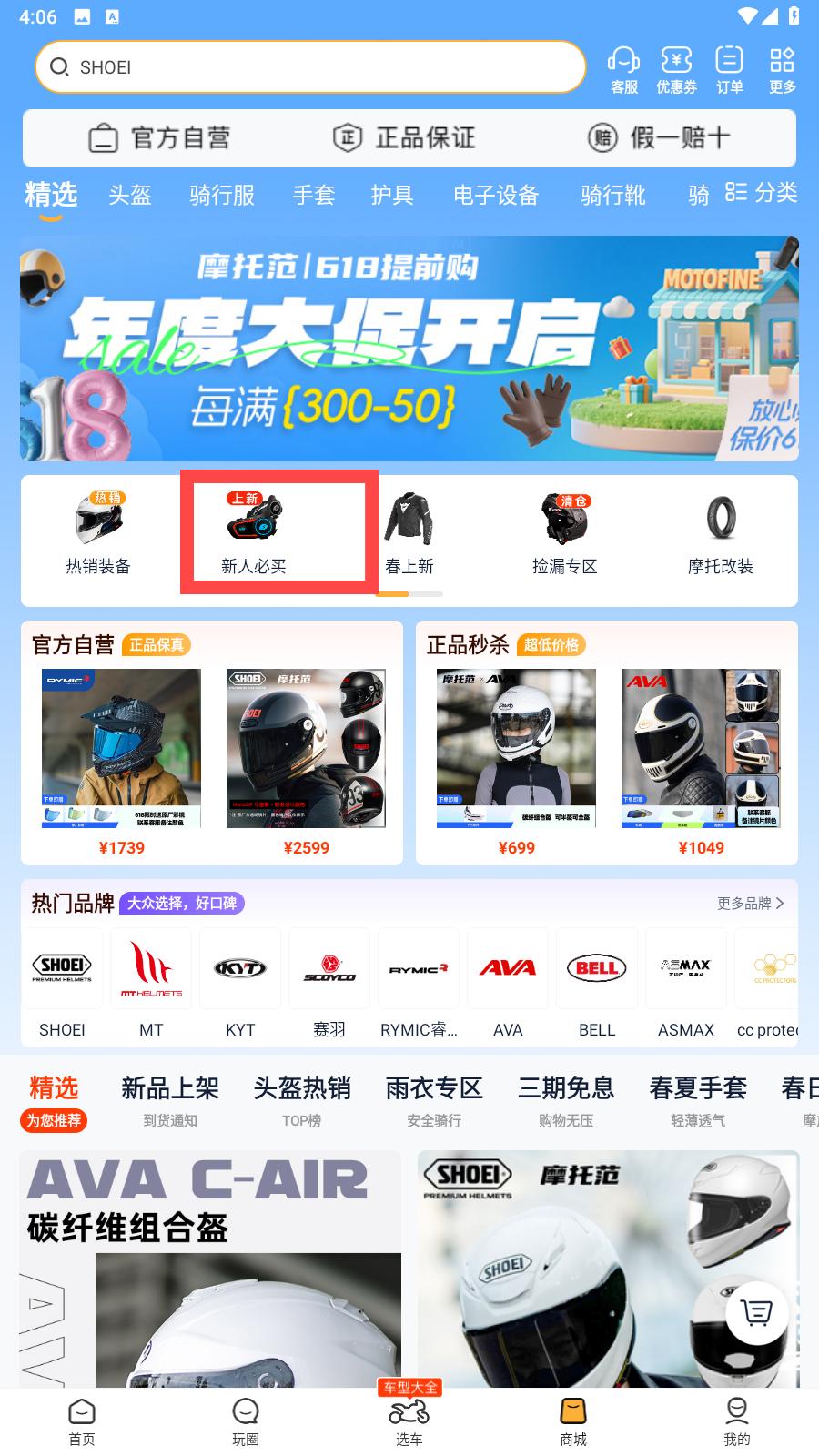Switch to 新品上架 feed tab
This screenshot has width=819, height=1456.
(170, 1100)
